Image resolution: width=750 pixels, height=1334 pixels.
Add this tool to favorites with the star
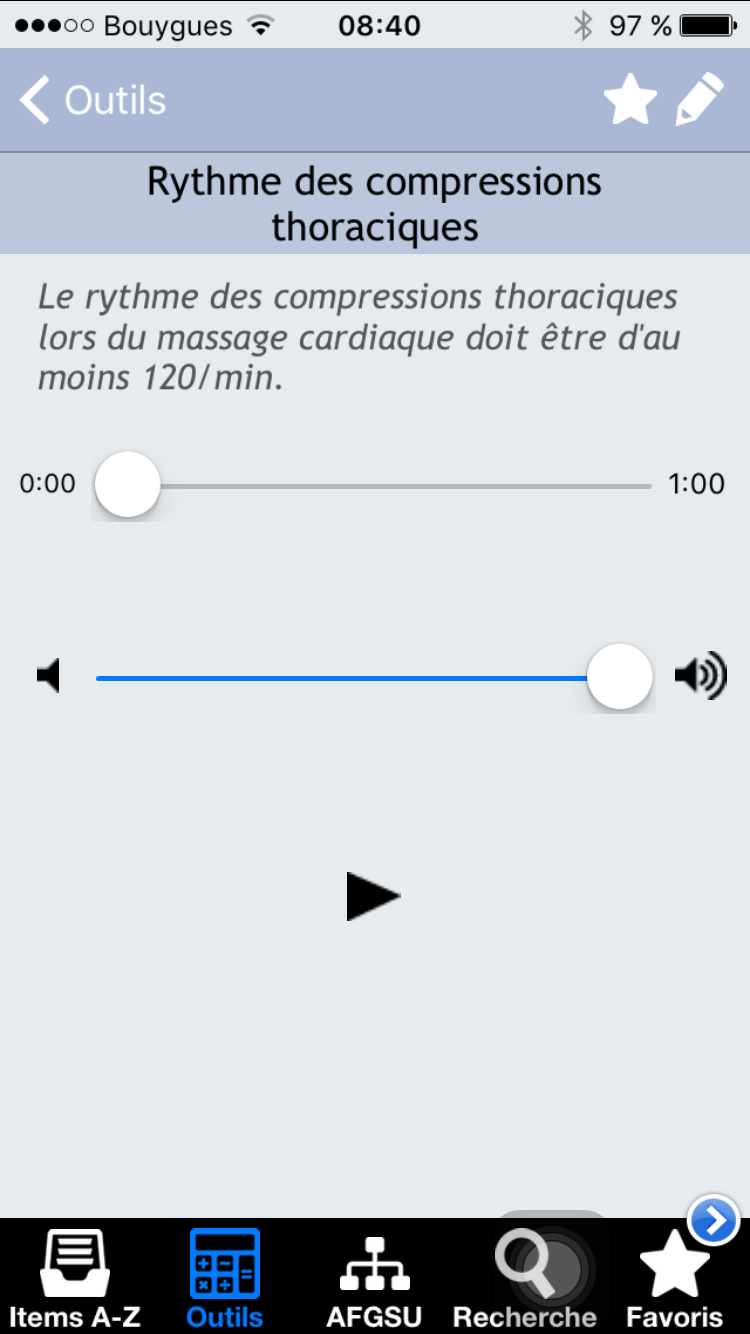coord(630,101)
